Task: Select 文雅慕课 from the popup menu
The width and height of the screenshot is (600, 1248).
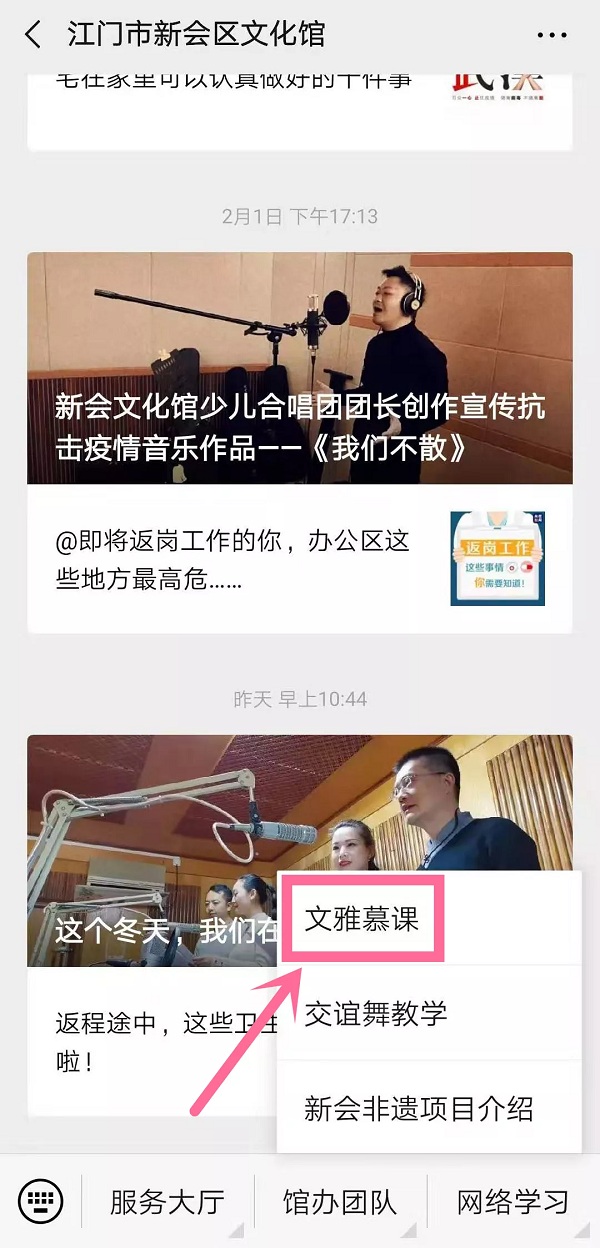Action: point(362,919)
